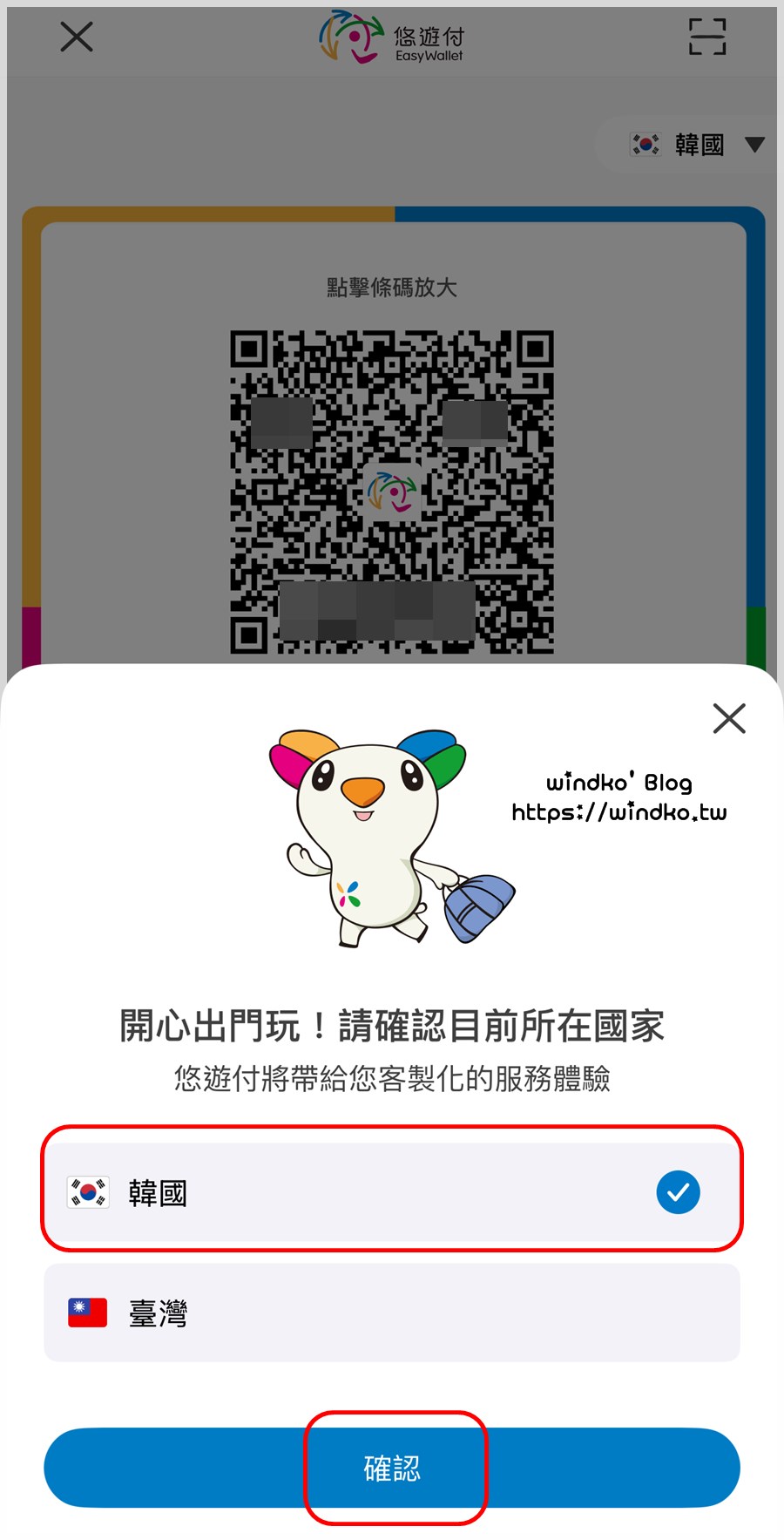This screenshot has width=784, height=1540.
Task: Dismiss the country confirmation sheet
Action: 728,718
